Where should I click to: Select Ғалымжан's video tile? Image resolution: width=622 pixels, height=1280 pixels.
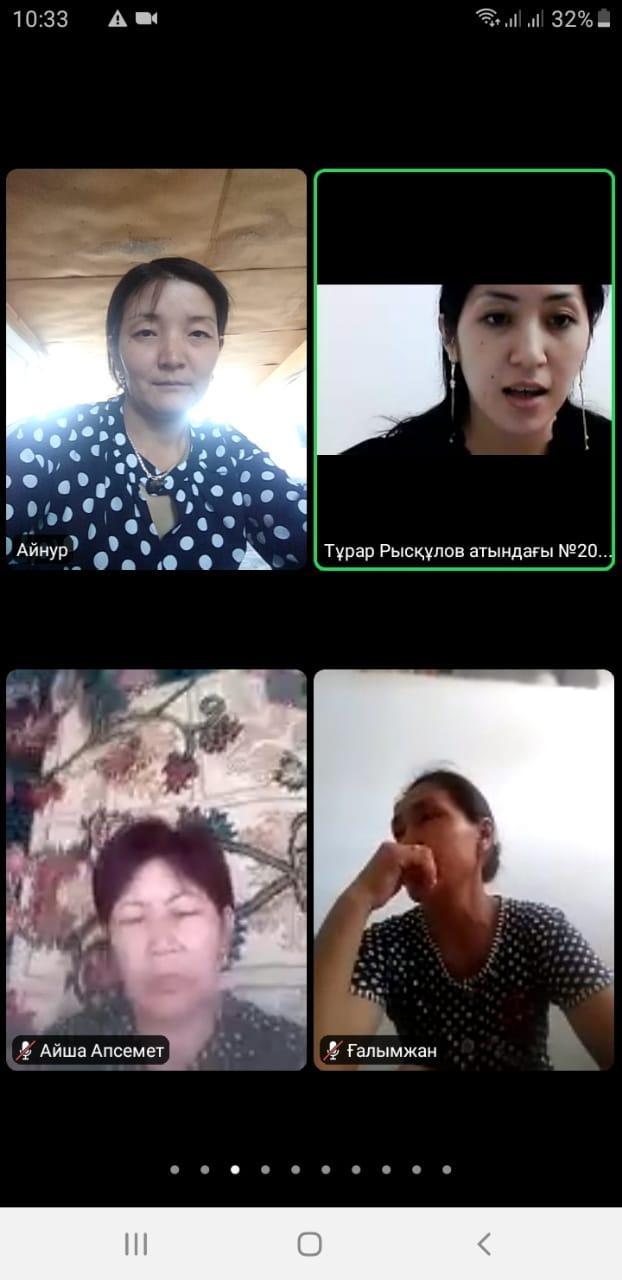tap(464, 870)
